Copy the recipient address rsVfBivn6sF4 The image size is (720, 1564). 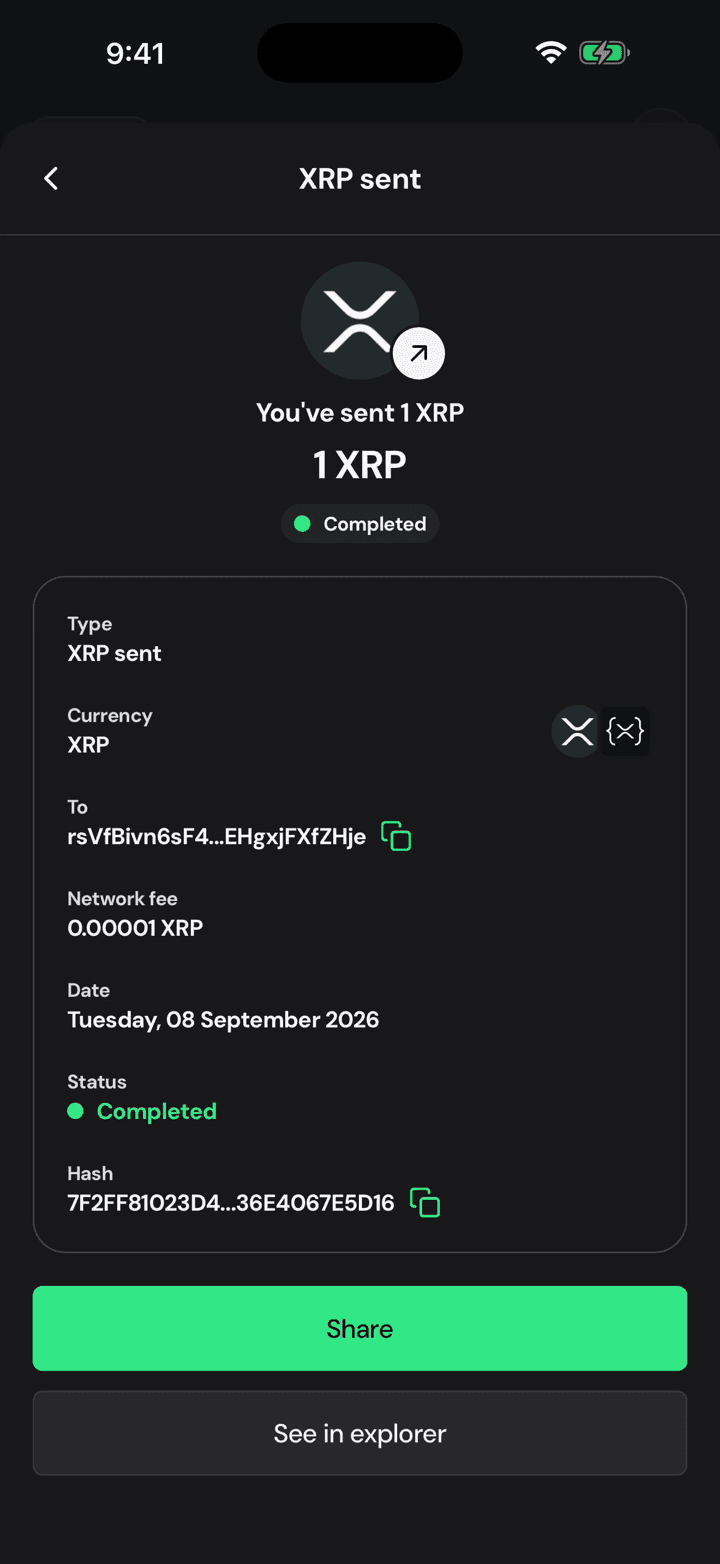pyautogui.click(x=397, y=836)
